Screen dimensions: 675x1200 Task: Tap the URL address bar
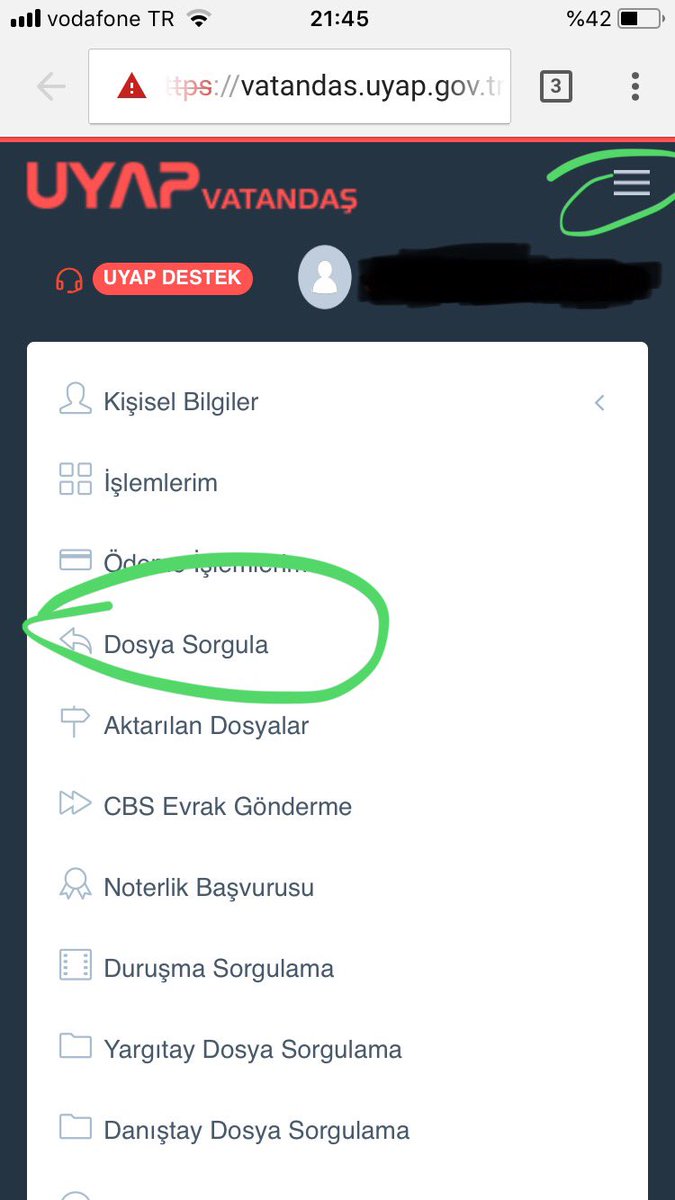click(300, 87)
